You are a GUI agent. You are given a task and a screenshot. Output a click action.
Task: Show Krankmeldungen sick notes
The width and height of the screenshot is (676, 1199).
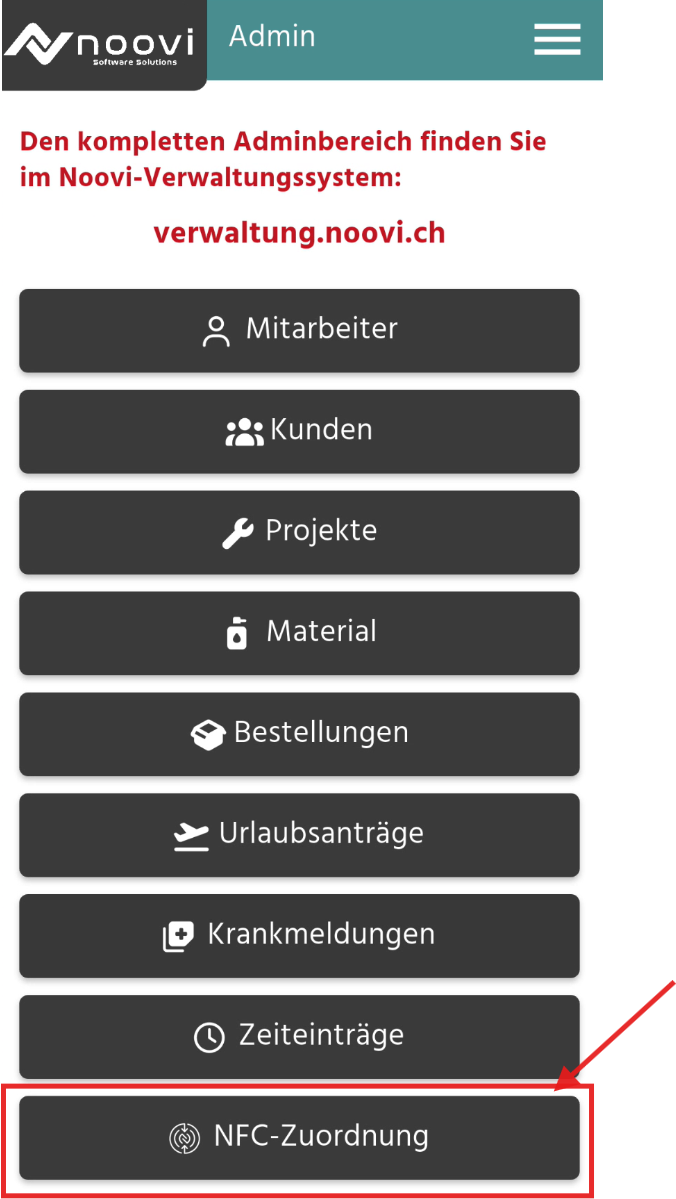tap(299, 936)
